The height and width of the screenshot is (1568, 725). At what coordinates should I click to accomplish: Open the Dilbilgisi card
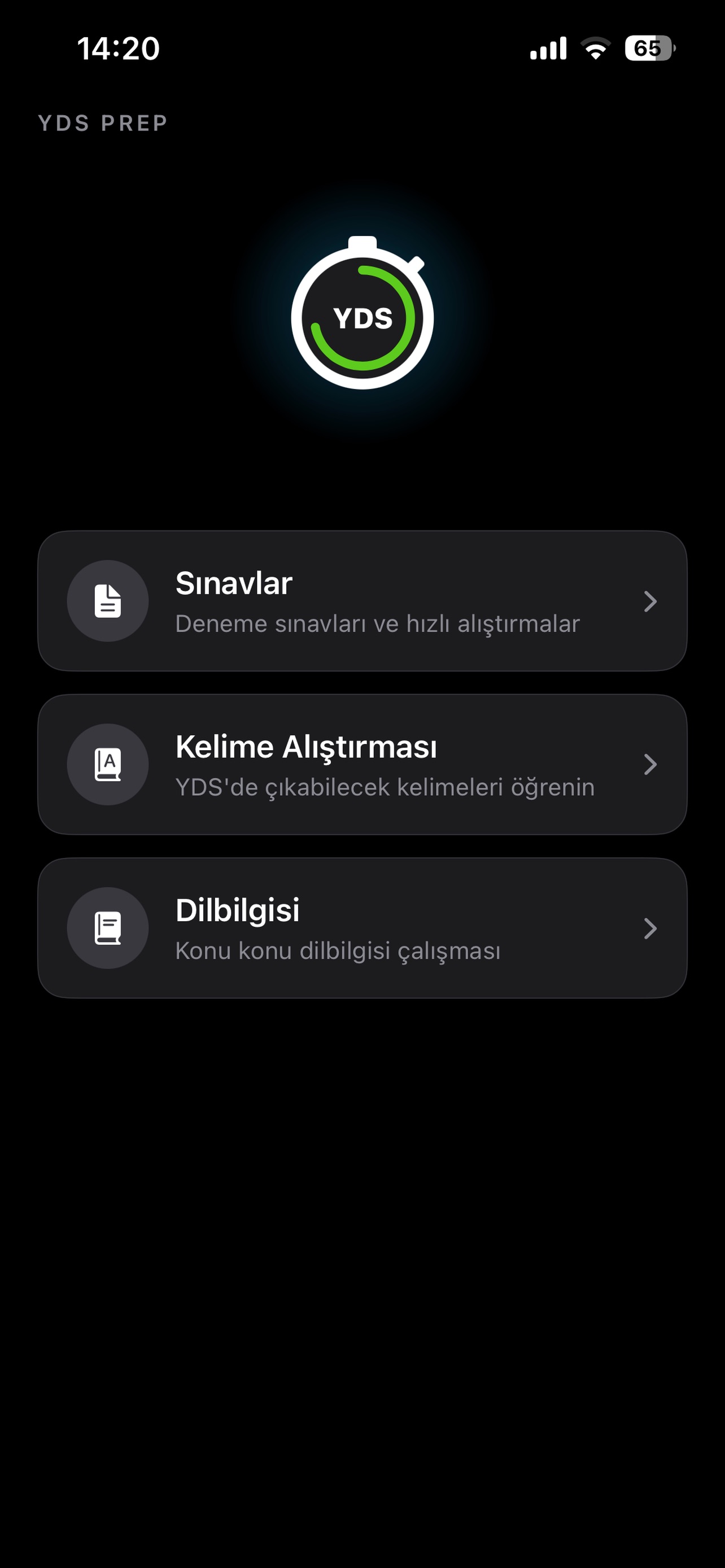[x=362, y=928]
